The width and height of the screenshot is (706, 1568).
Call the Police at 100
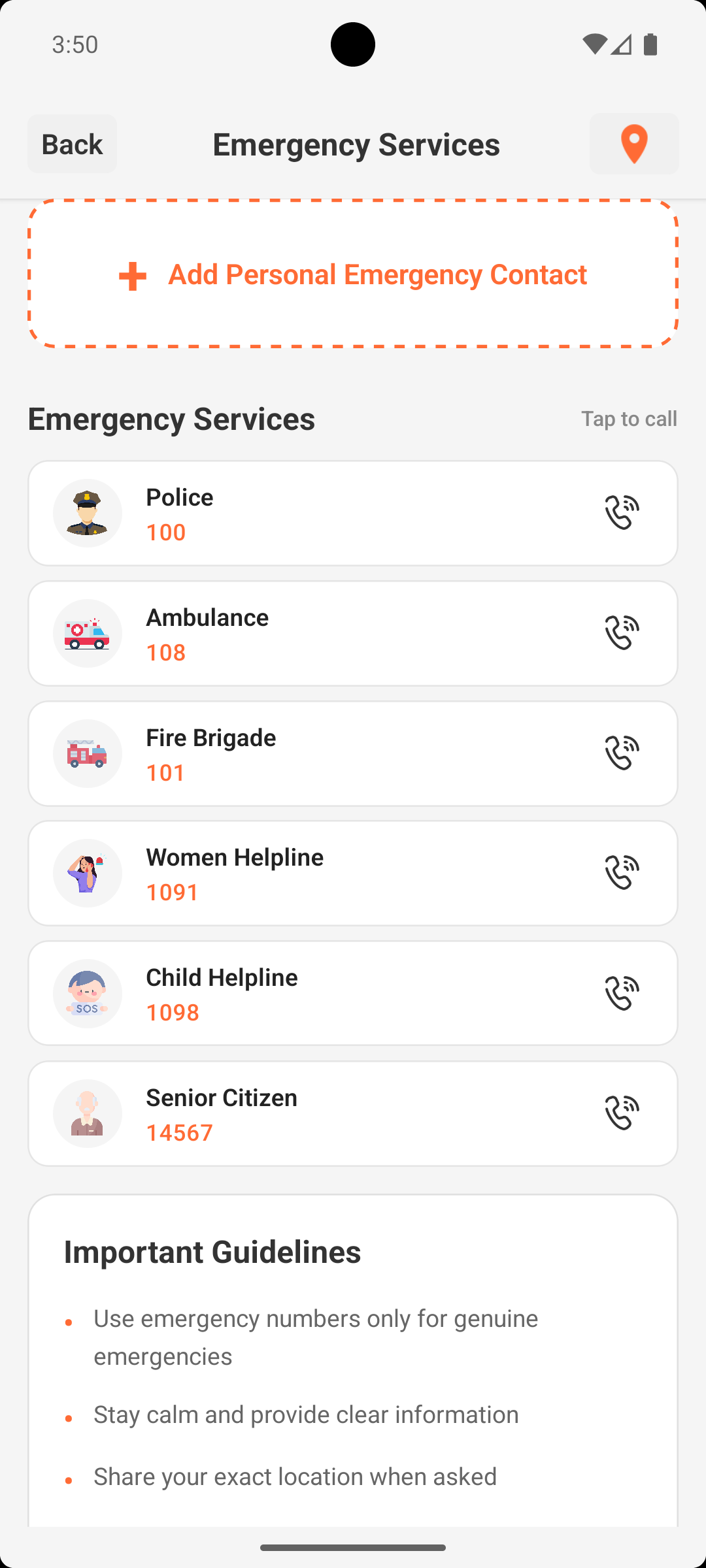(x=621, y=513)
